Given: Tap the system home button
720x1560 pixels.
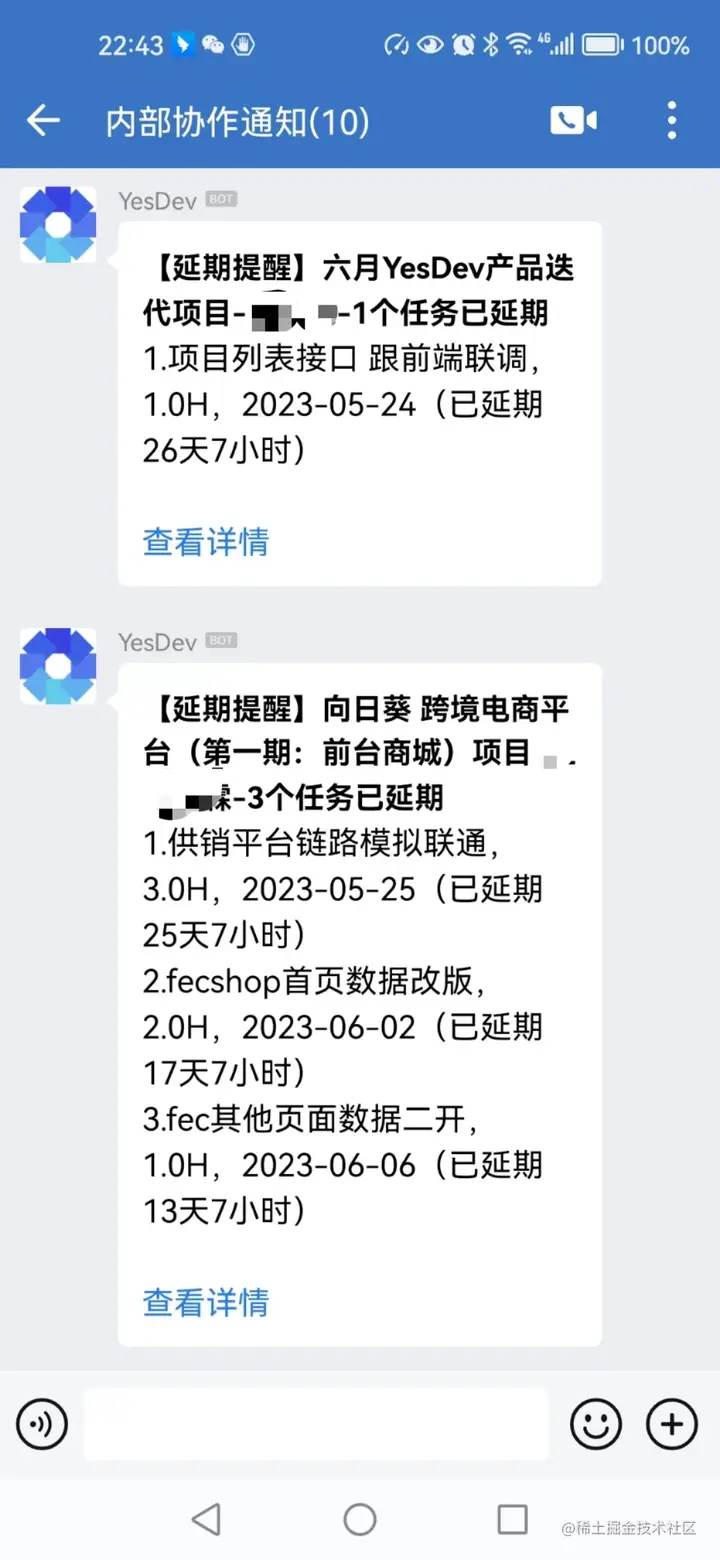Looking at the screenshot, I should (x=360, y=1520).
